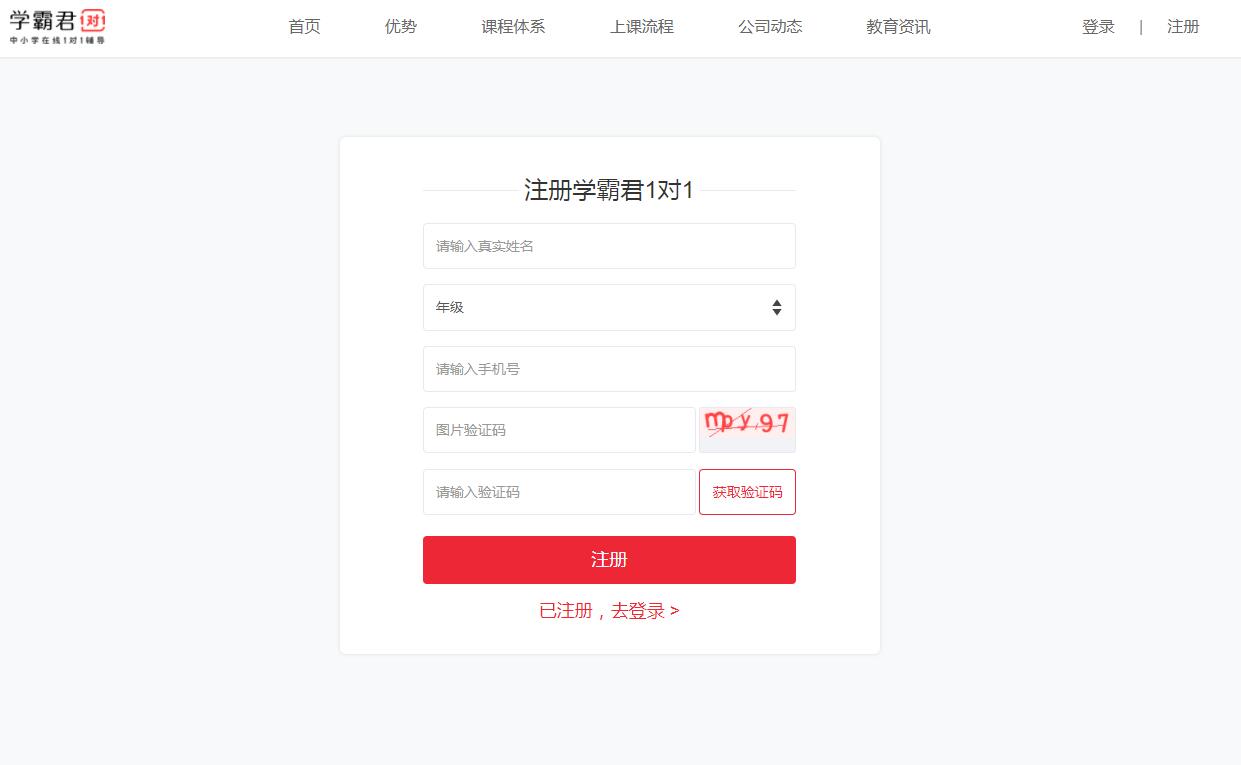The image size is (1241, 765).
Task: Focus the 请输入验证码 field
Action: [558, 492]
